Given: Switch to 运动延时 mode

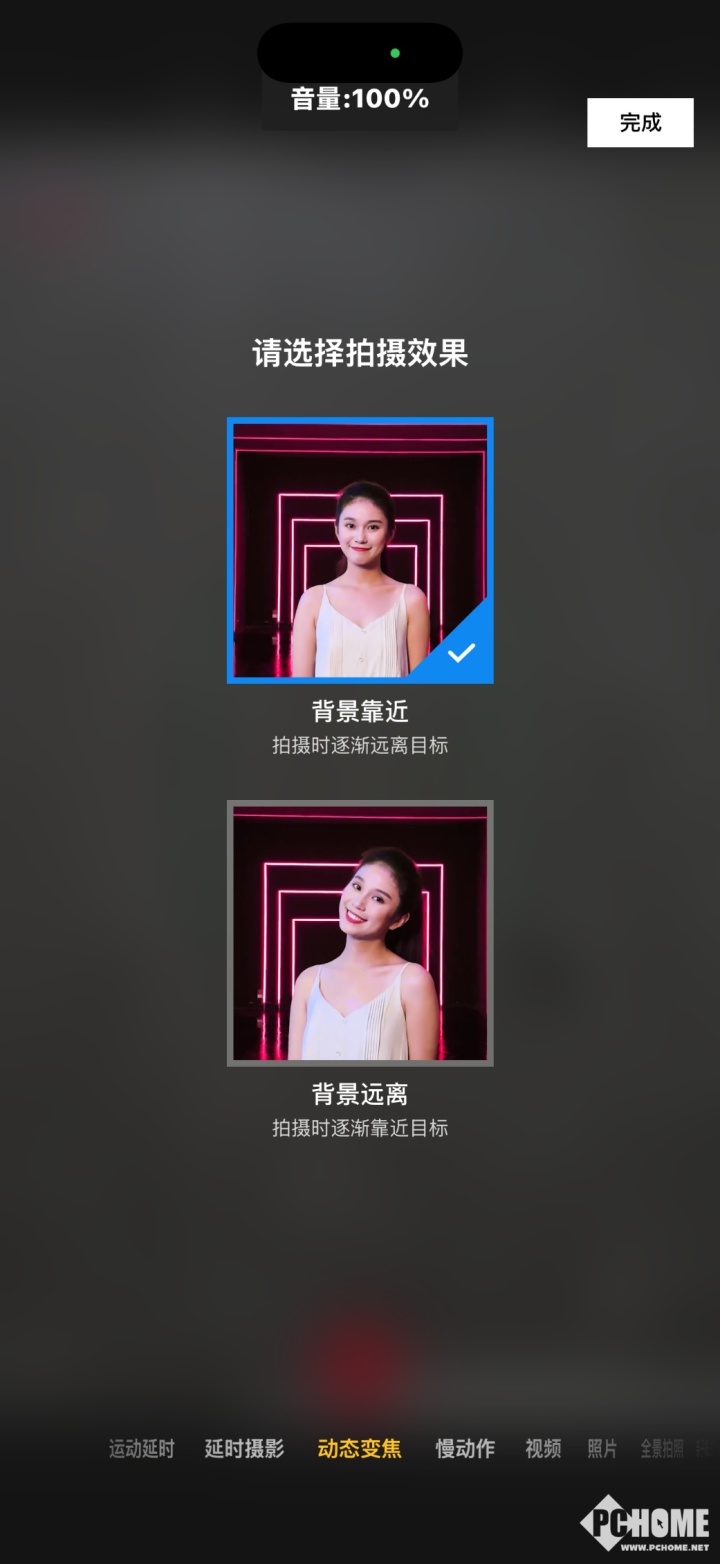Looking at the screenshot, I should tap(141, 1449).
